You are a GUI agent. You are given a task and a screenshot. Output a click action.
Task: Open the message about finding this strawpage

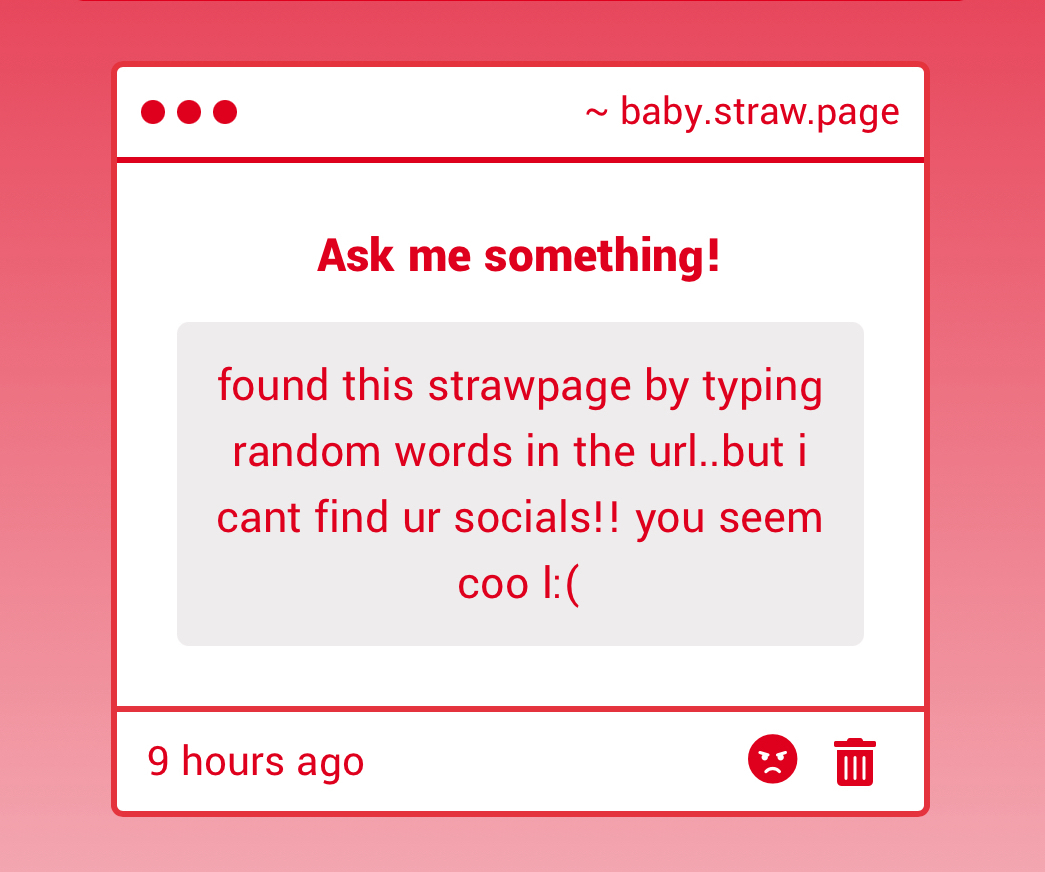(520, 484)
